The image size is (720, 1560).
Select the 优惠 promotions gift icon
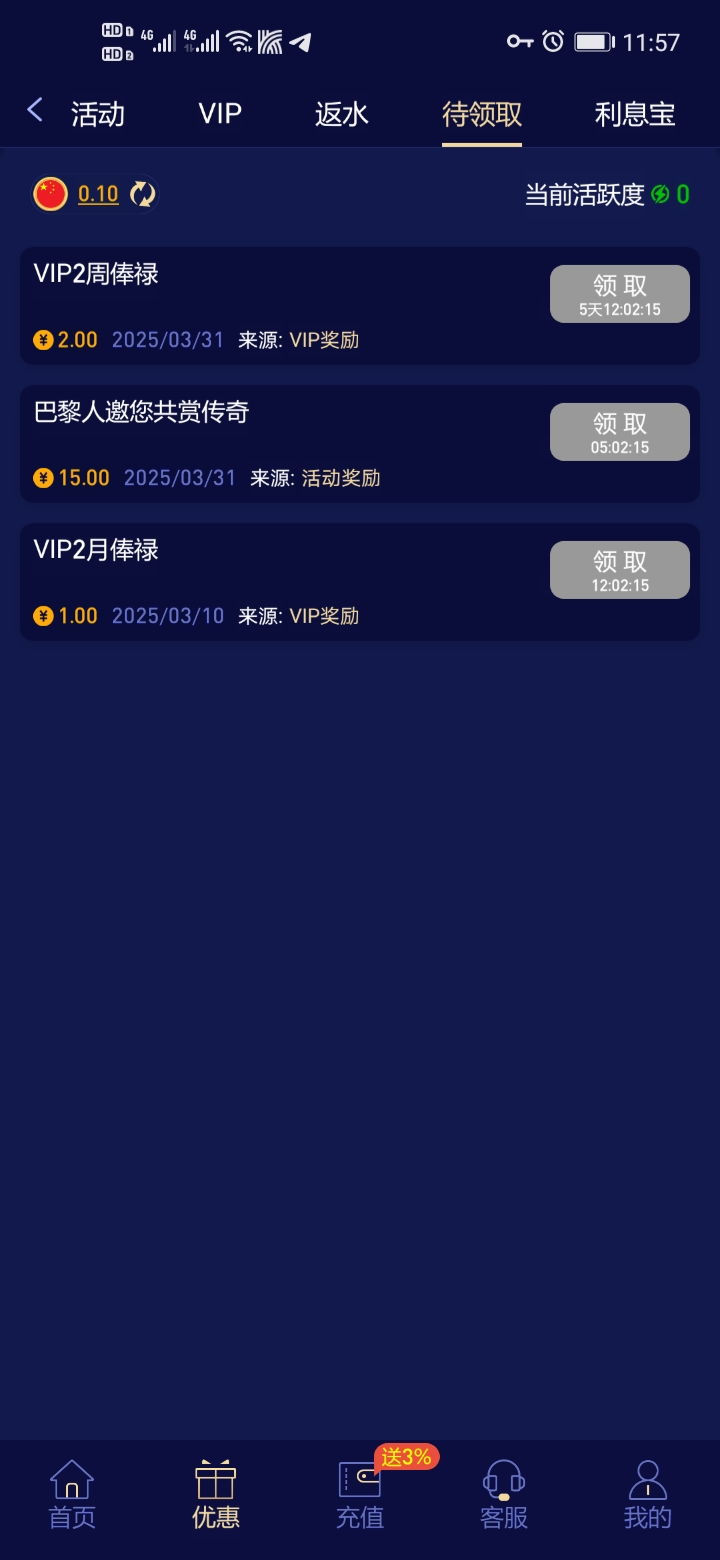[x=215, y=1490]
